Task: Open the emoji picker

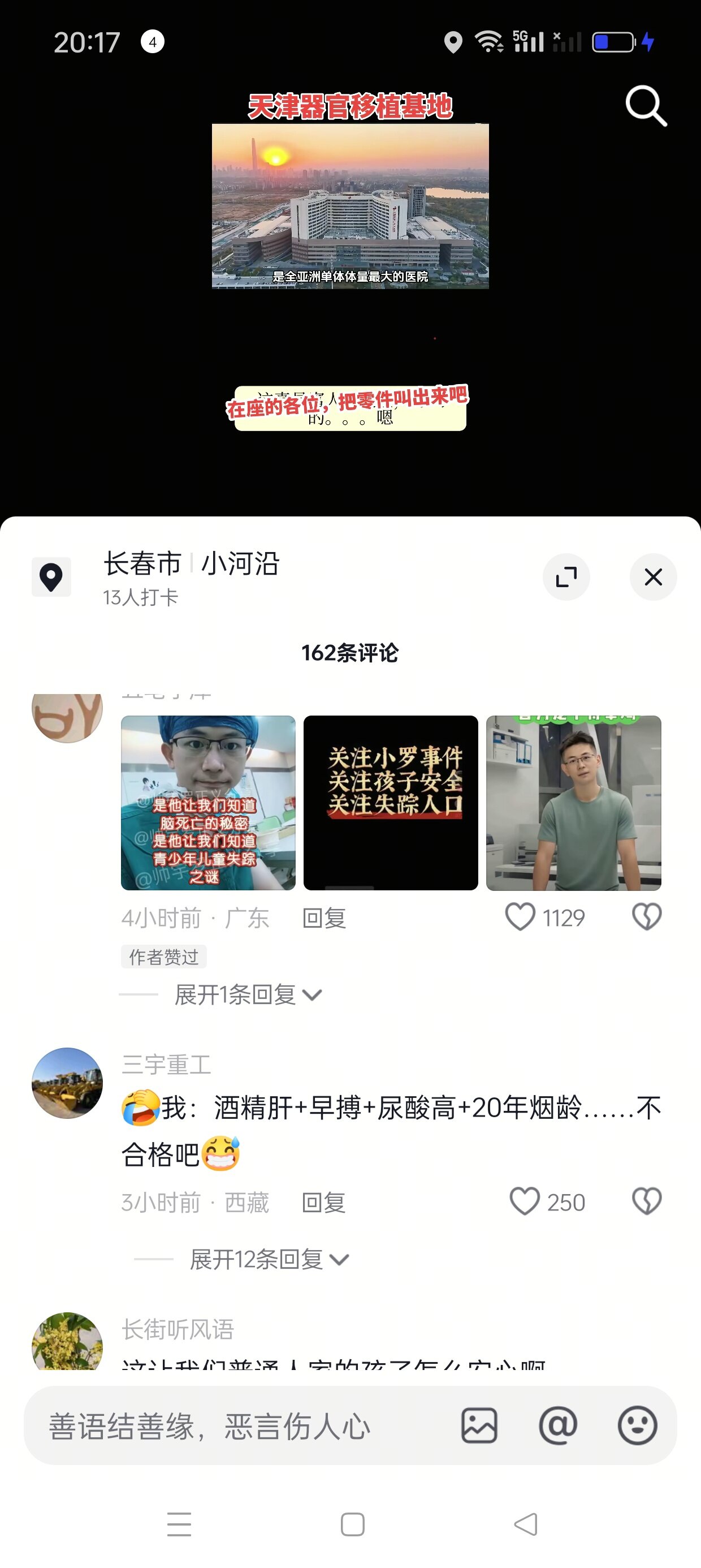Action: point(637,1425)
